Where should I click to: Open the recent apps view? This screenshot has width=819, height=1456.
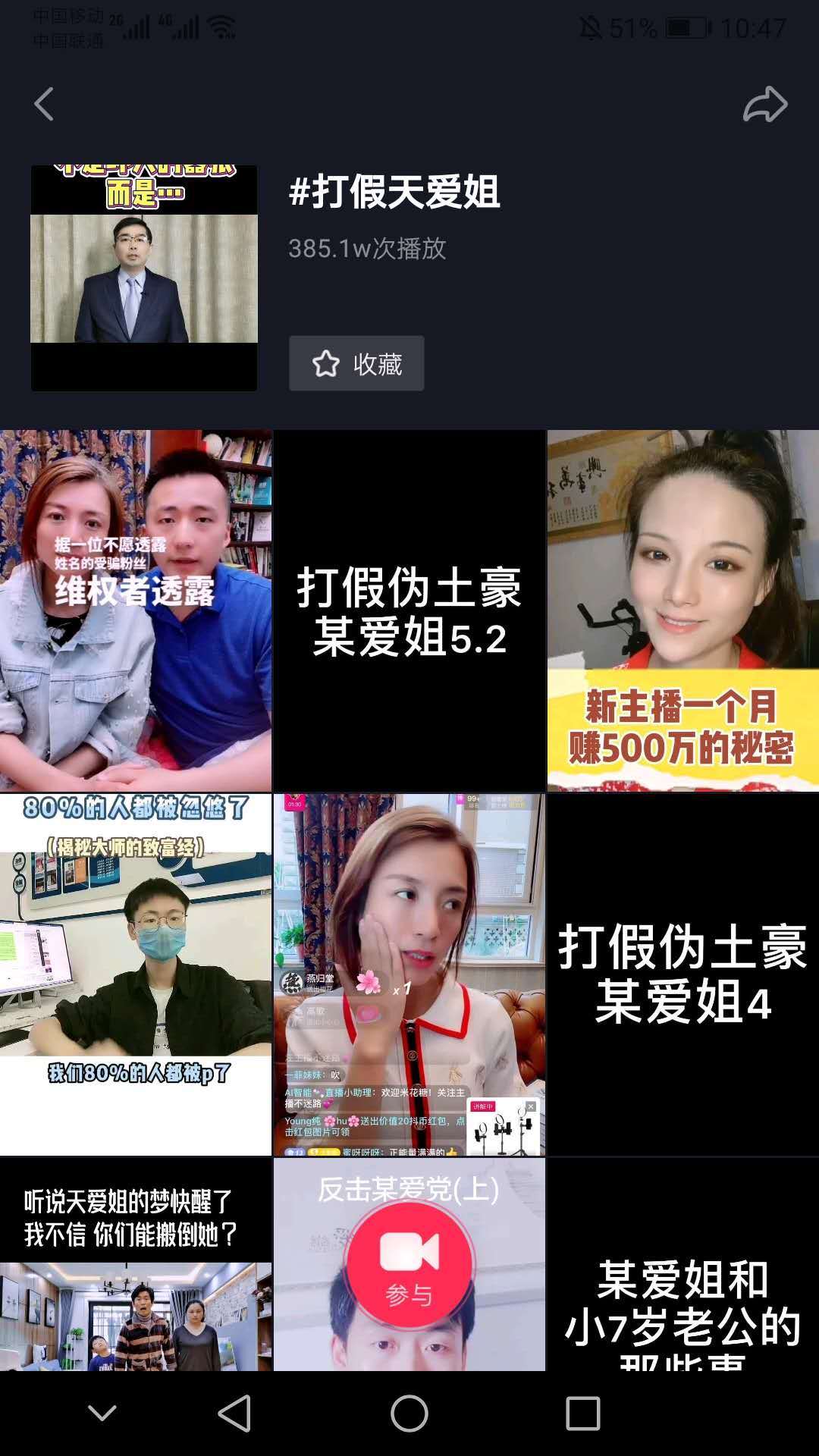583,1414
